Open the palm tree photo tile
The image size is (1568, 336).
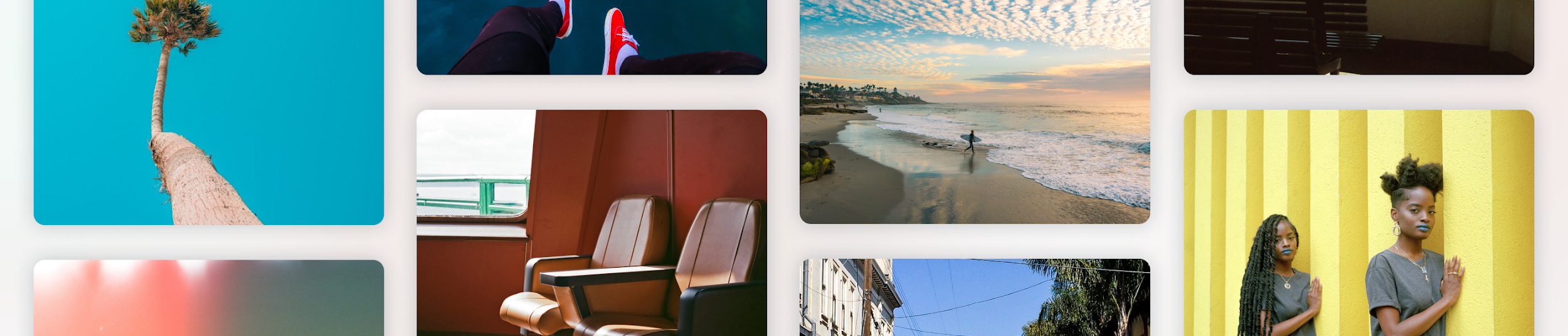pos(208,112)
